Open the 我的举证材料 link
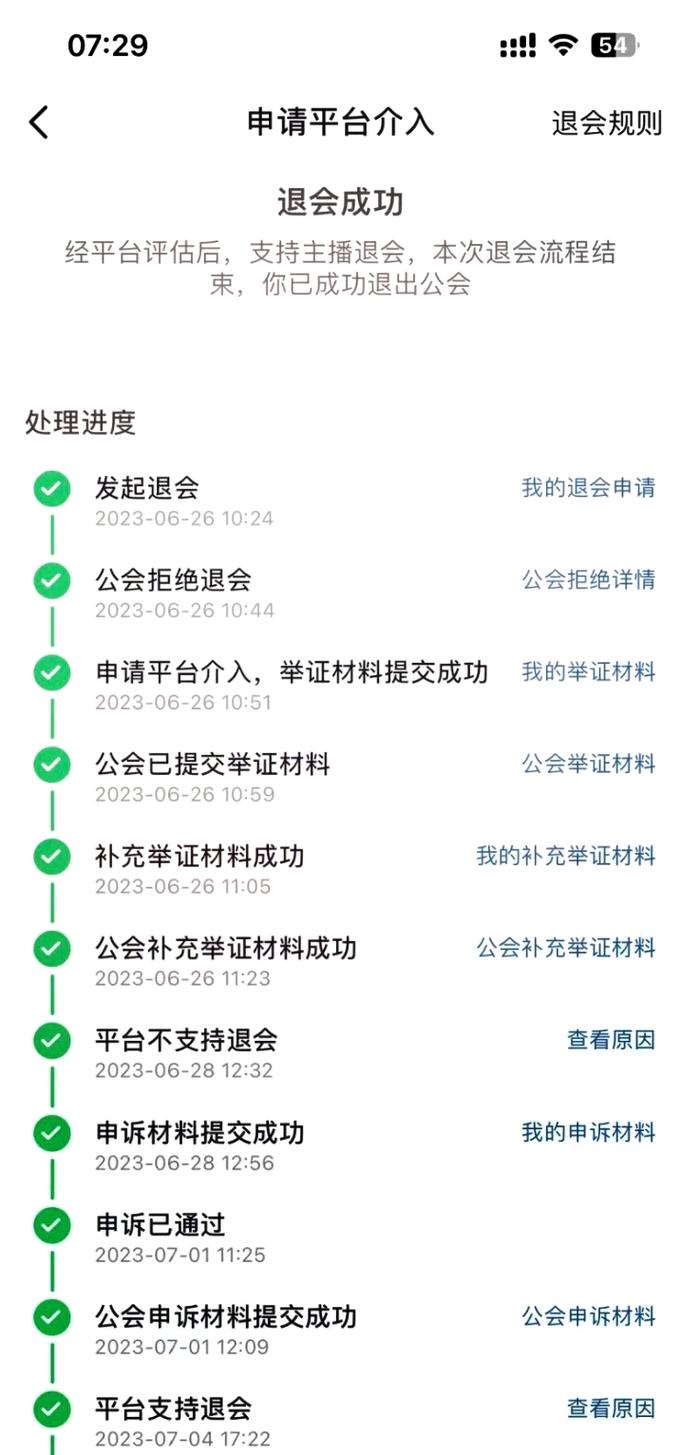The image size is (681, 1455). tap(588, 672)
